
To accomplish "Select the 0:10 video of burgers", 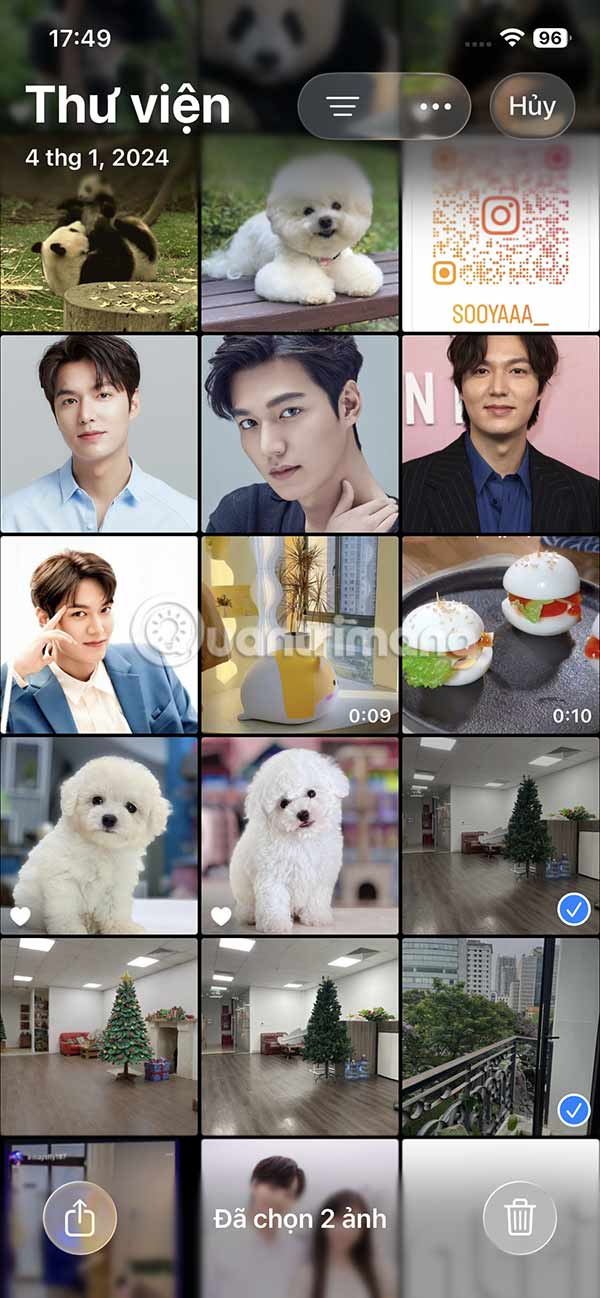I will pos(500,635).
